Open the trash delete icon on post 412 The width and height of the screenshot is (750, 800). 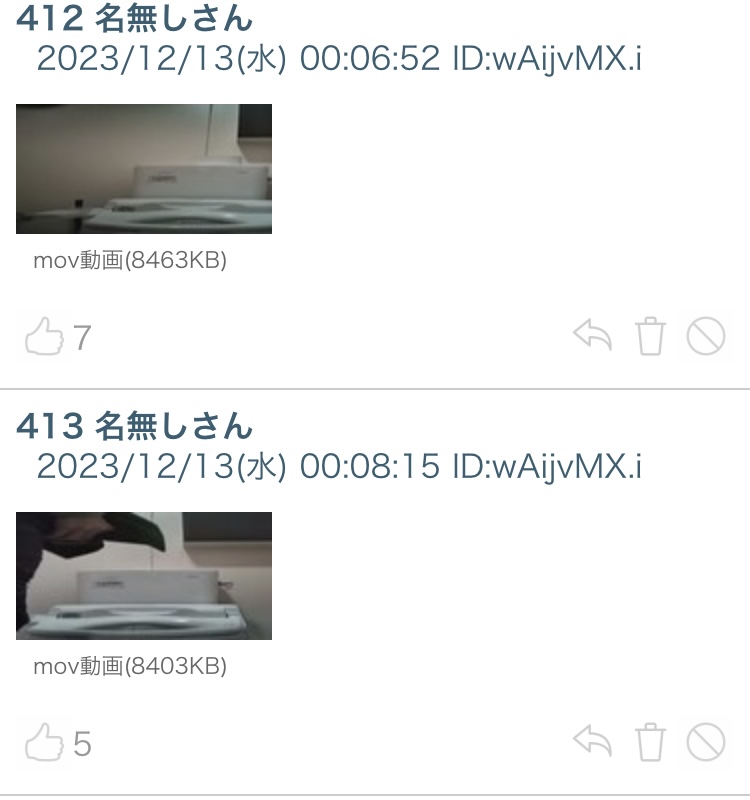click(x=651, y=336)
